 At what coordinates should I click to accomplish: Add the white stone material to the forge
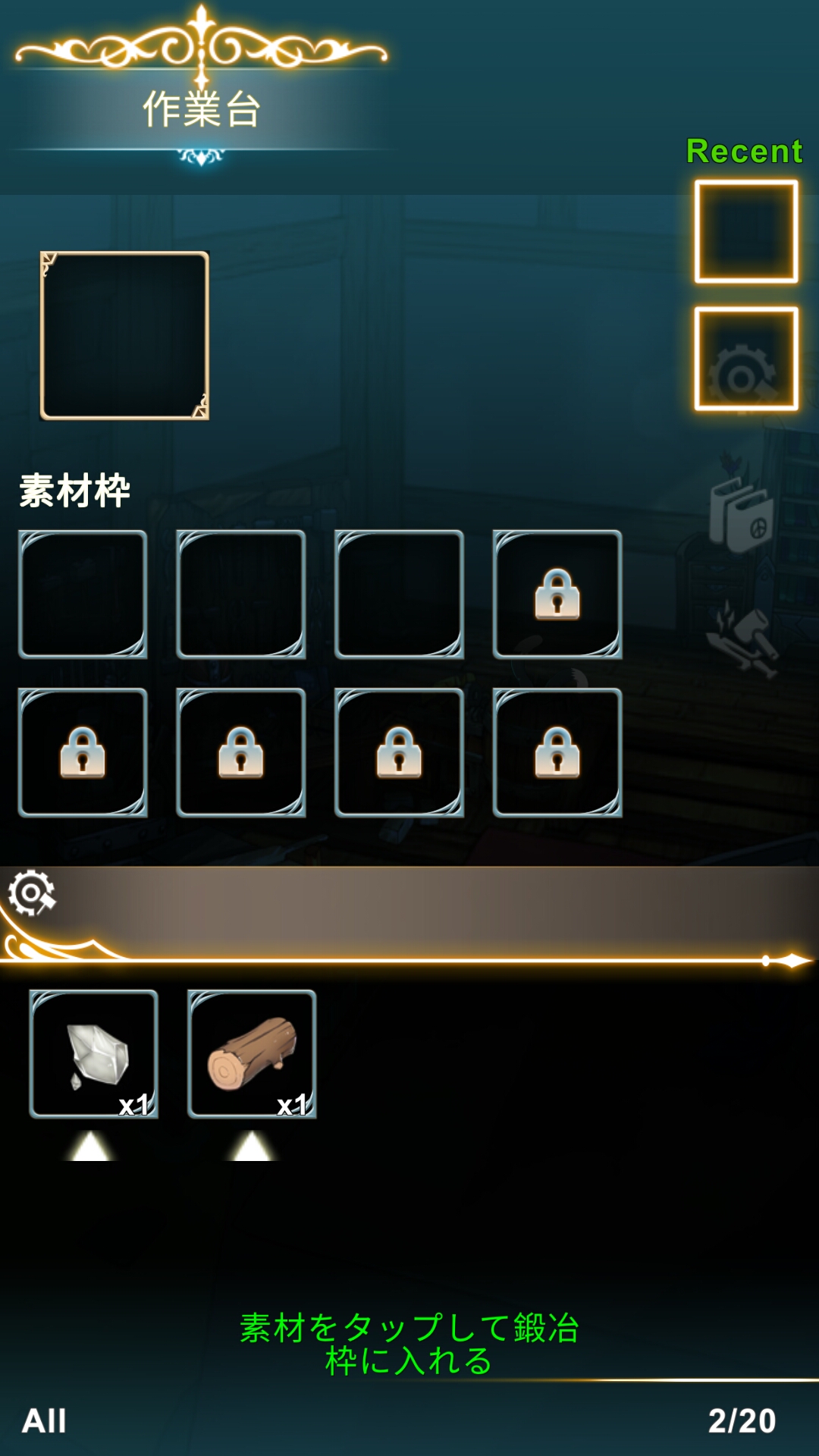click(x=94, y=1053)
